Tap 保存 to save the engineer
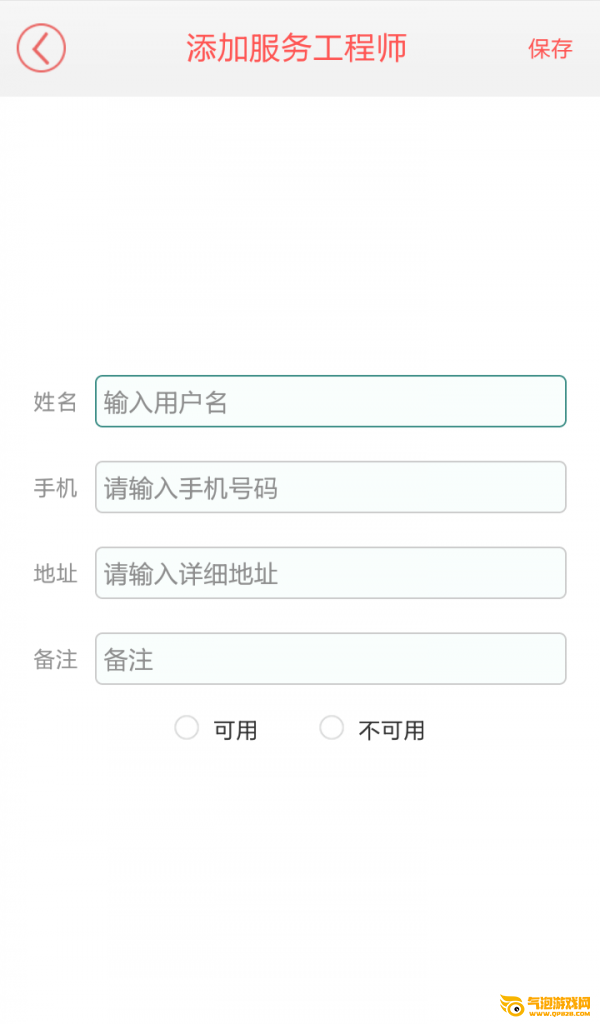 [550, 49]
